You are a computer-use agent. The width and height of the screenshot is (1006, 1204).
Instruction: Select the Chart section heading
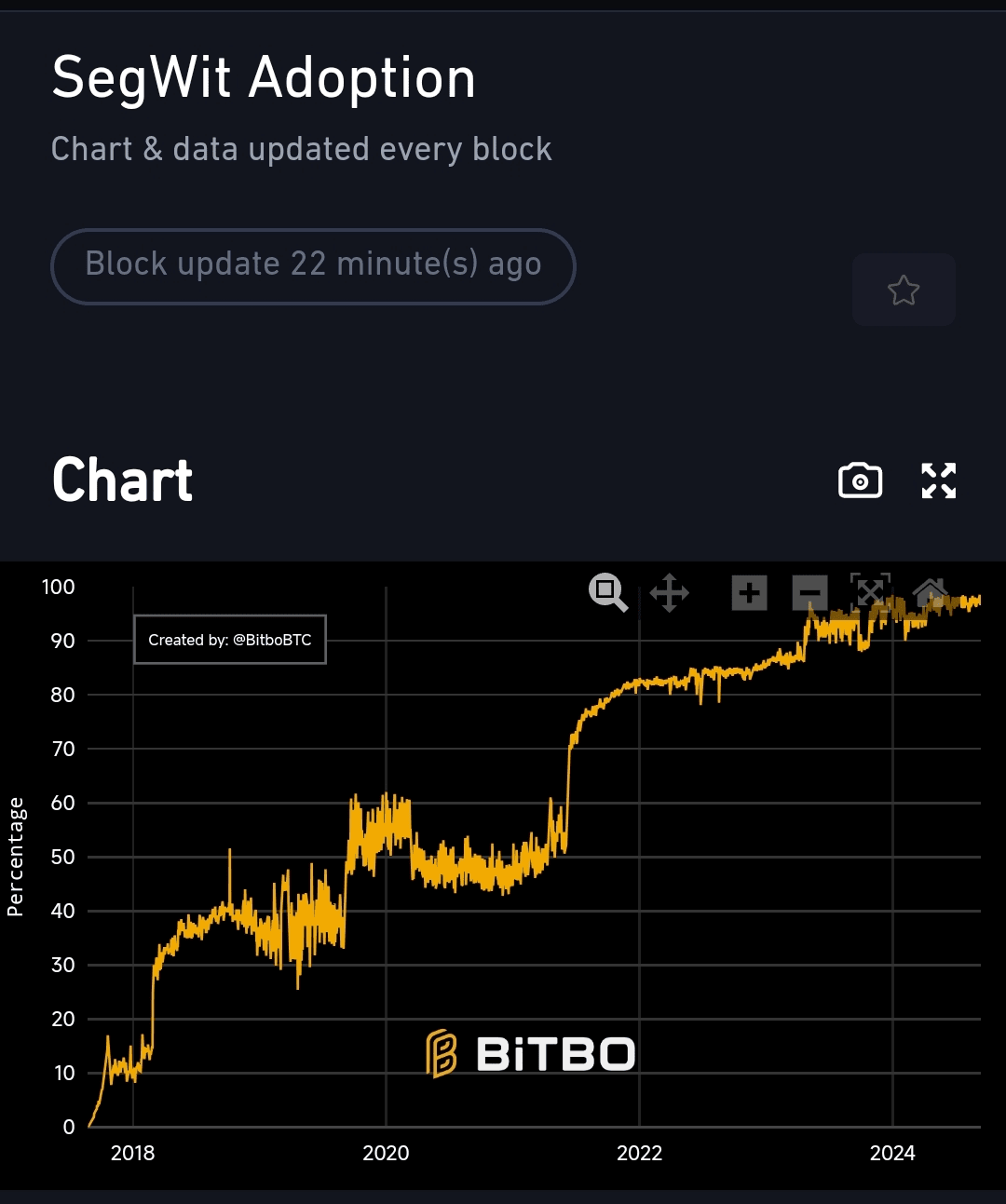coord(121,479)
